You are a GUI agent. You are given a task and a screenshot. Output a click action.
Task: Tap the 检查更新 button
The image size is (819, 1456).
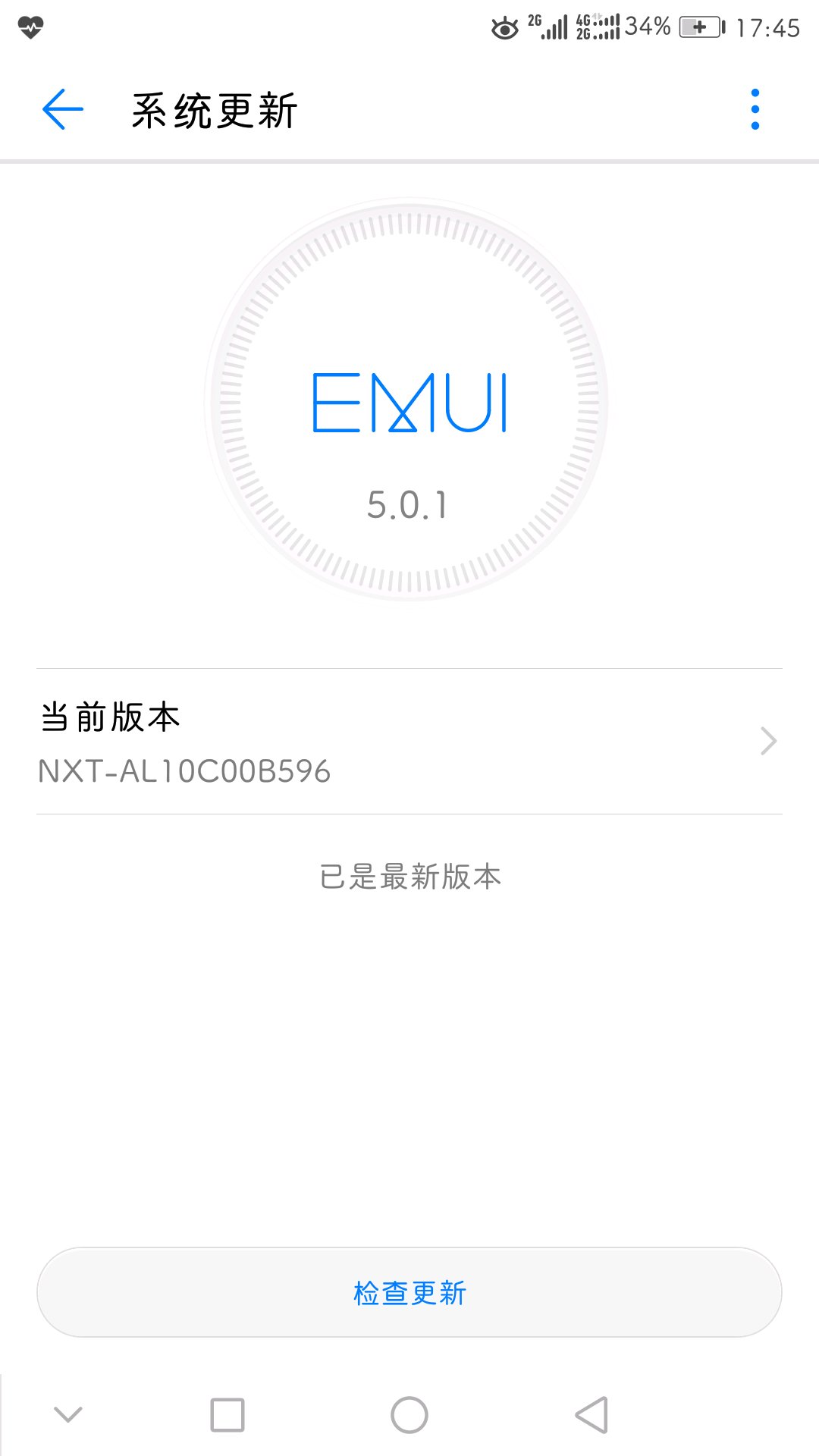[x=409, y=1292]
